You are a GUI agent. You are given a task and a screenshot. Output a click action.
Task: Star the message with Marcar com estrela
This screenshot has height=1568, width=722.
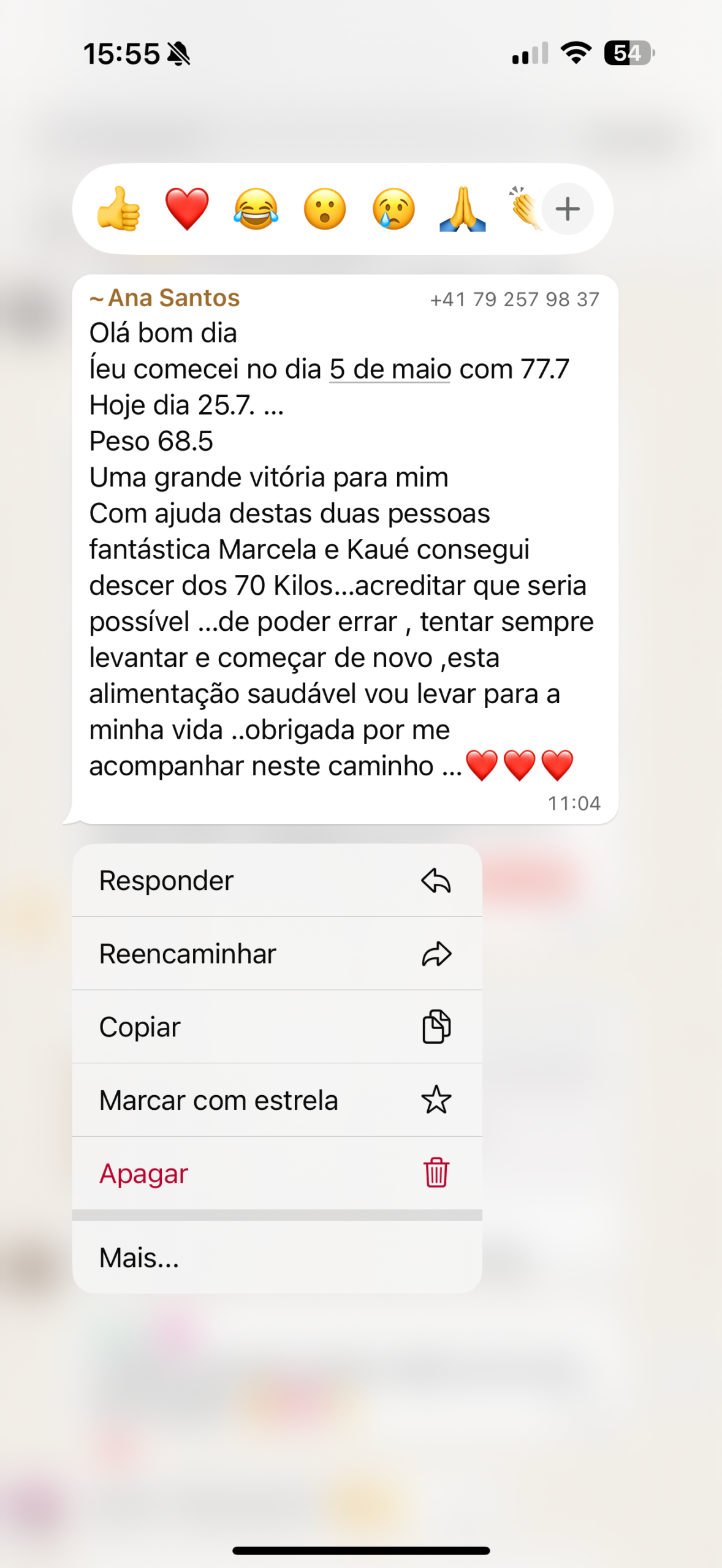pyautogui.click(x=277, y=1100)
